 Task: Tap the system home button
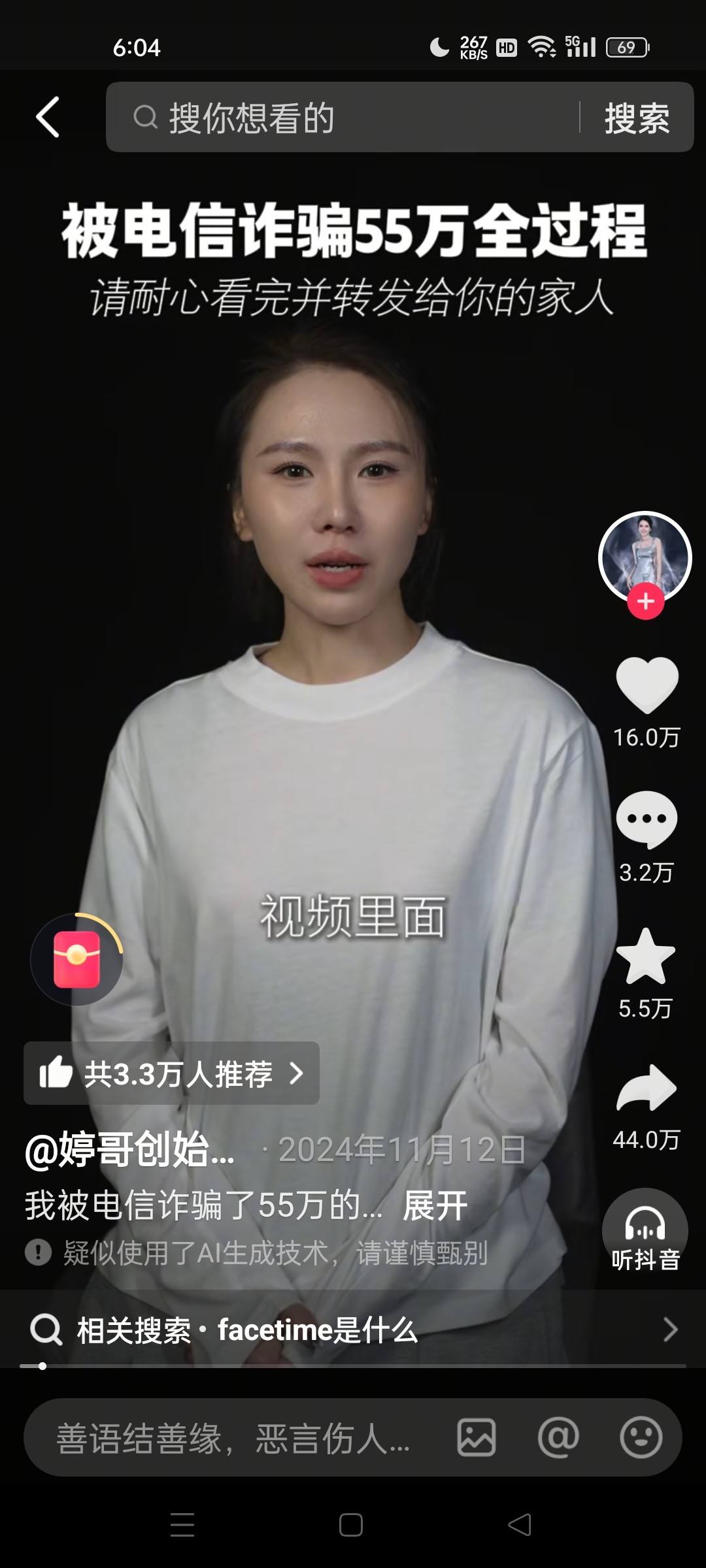(x=351, y=1525)
